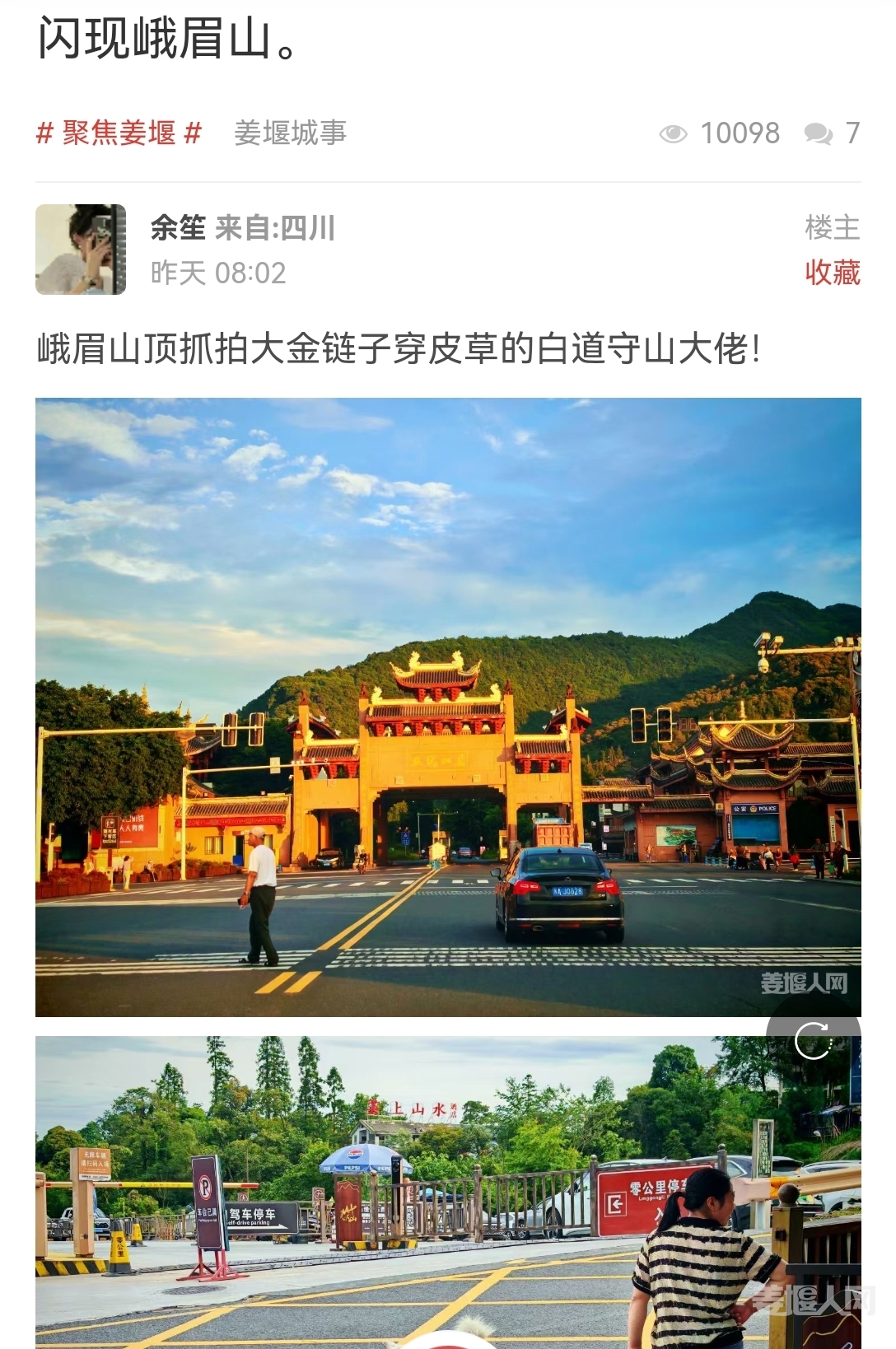Open the parking lot entrance photo
Image resolution: width=896 pixels, height=1349 pixels.
[395, 1194]
